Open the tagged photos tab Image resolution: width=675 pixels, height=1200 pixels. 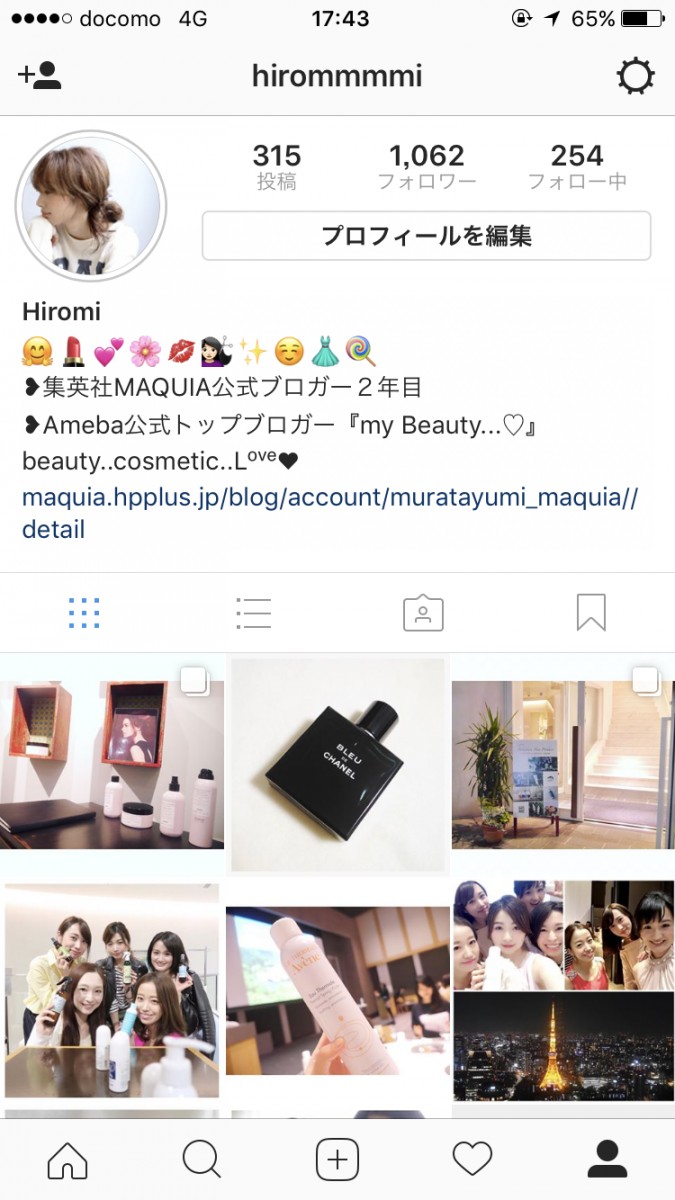422,613
